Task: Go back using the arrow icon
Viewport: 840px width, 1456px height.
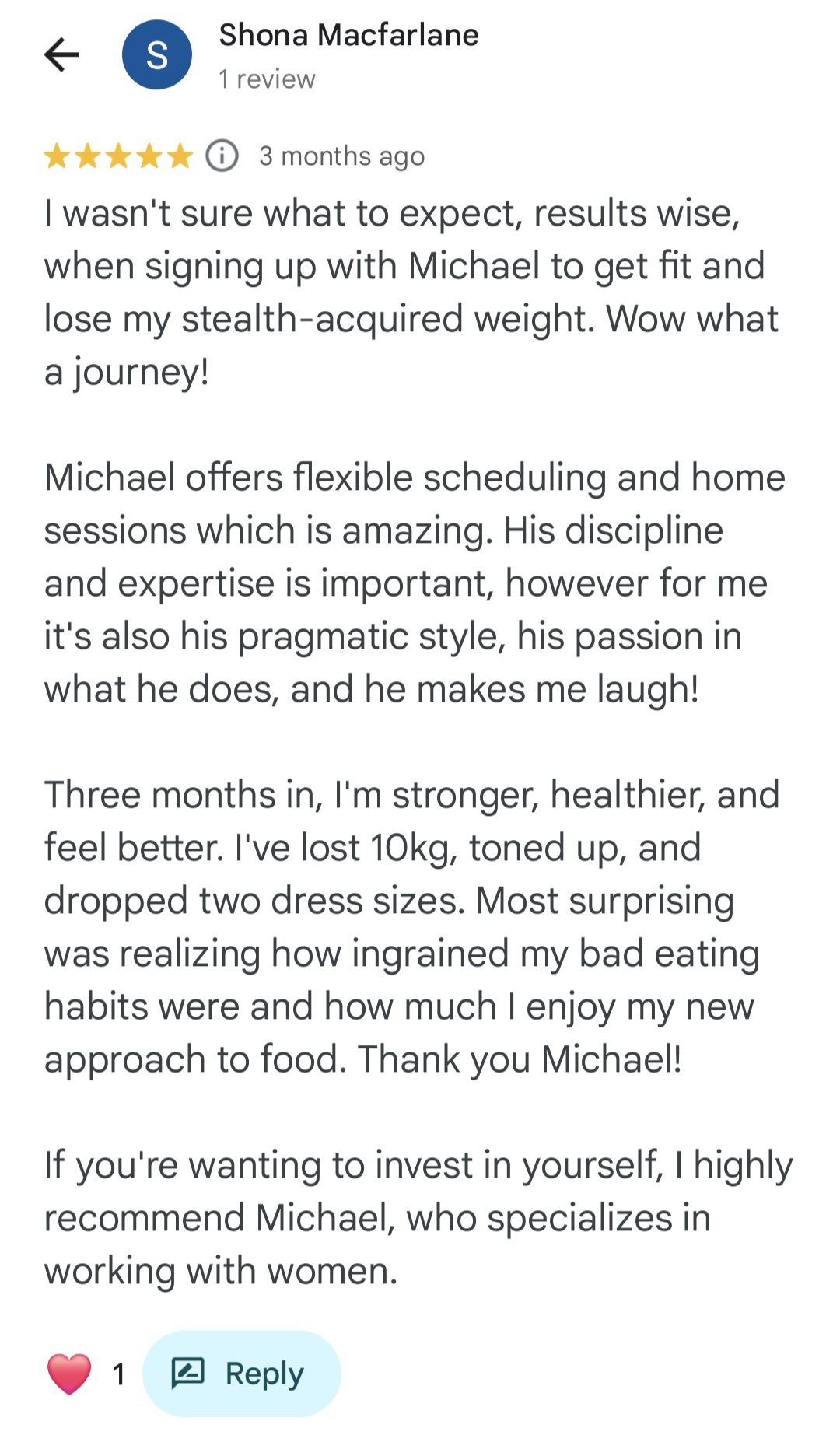Action: tap(62, 55)
